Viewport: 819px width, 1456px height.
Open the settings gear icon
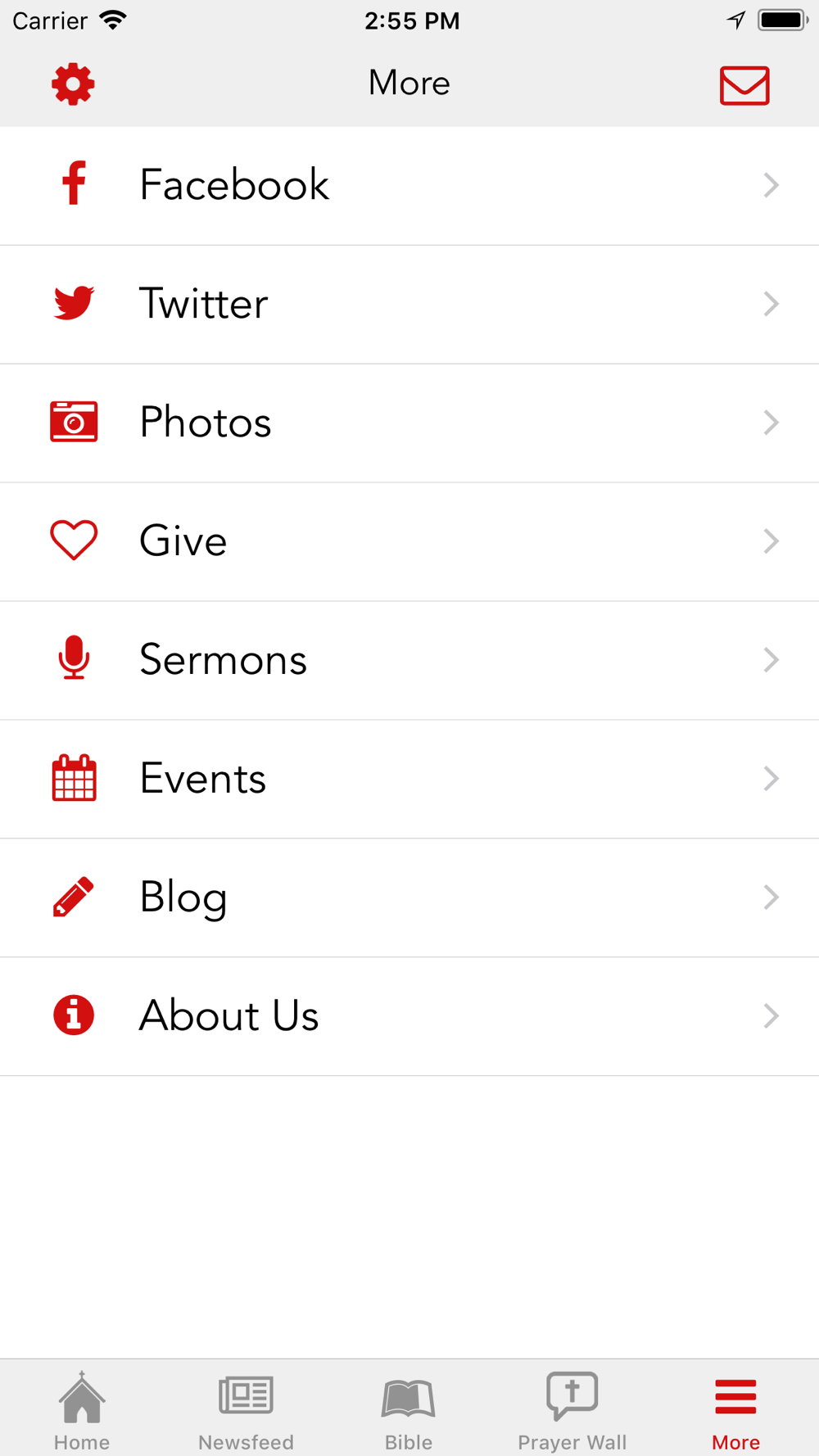tap(73, 84)
